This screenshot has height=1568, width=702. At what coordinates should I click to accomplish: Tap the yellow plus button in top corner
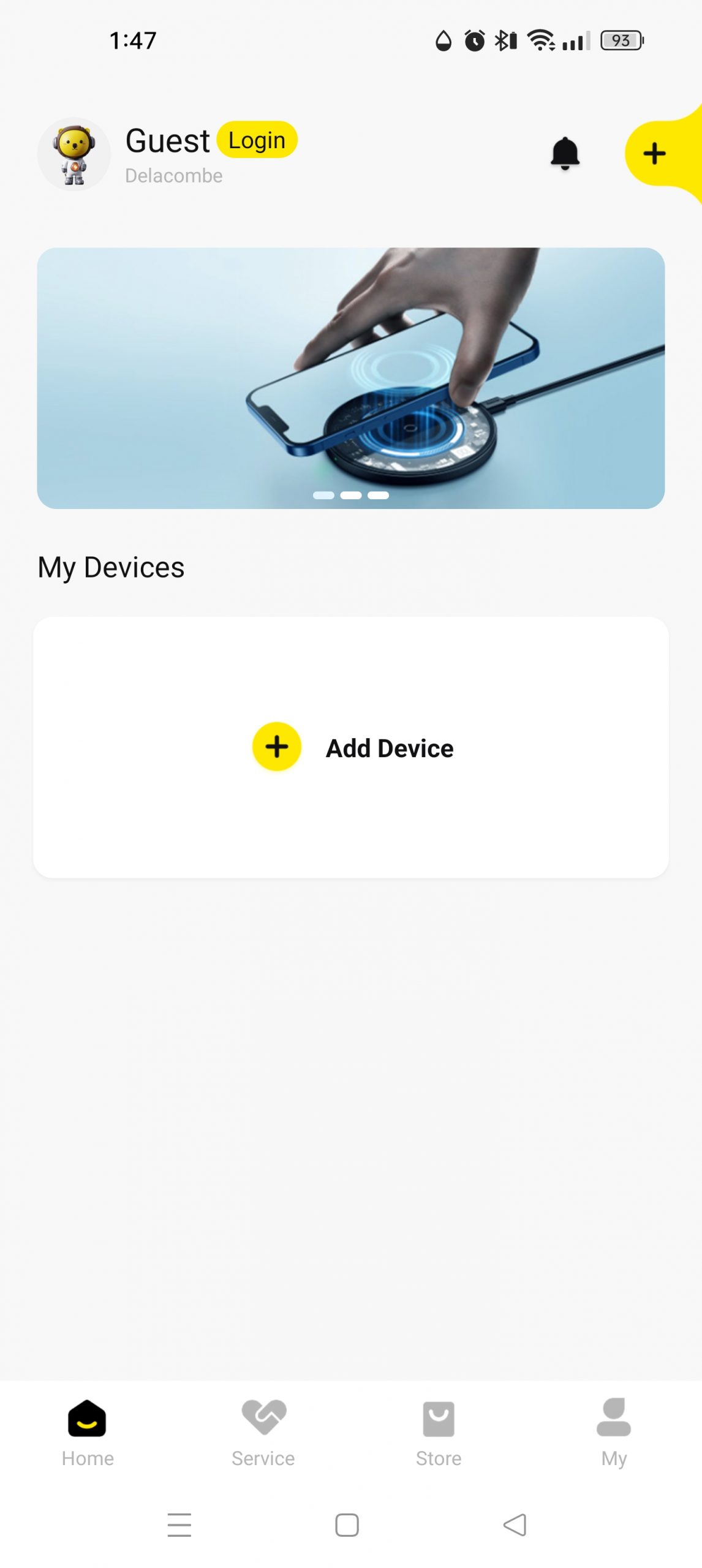pyautogui.click(x=654, y=153)
